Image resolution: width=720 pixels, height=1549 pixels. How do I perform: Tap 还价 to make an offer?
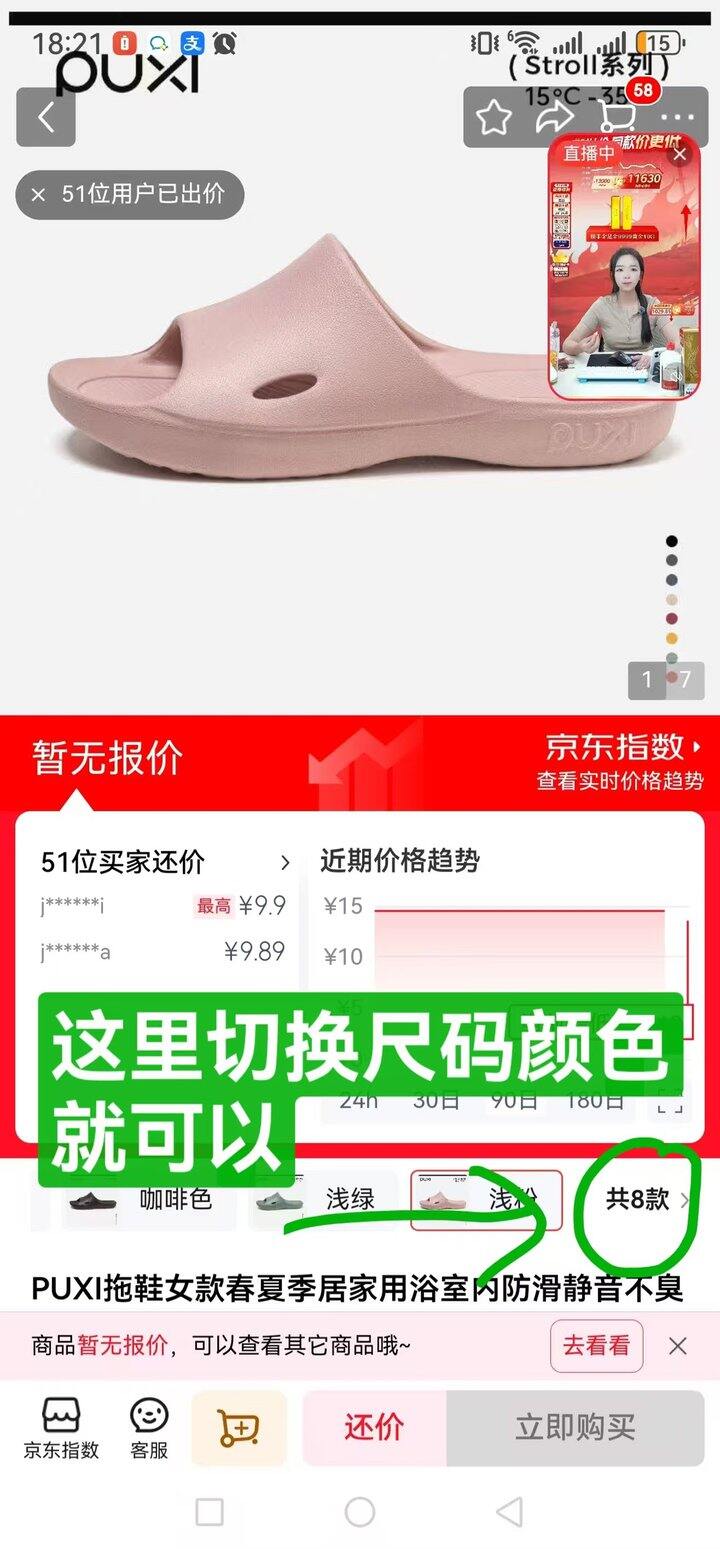(374, 1428)
